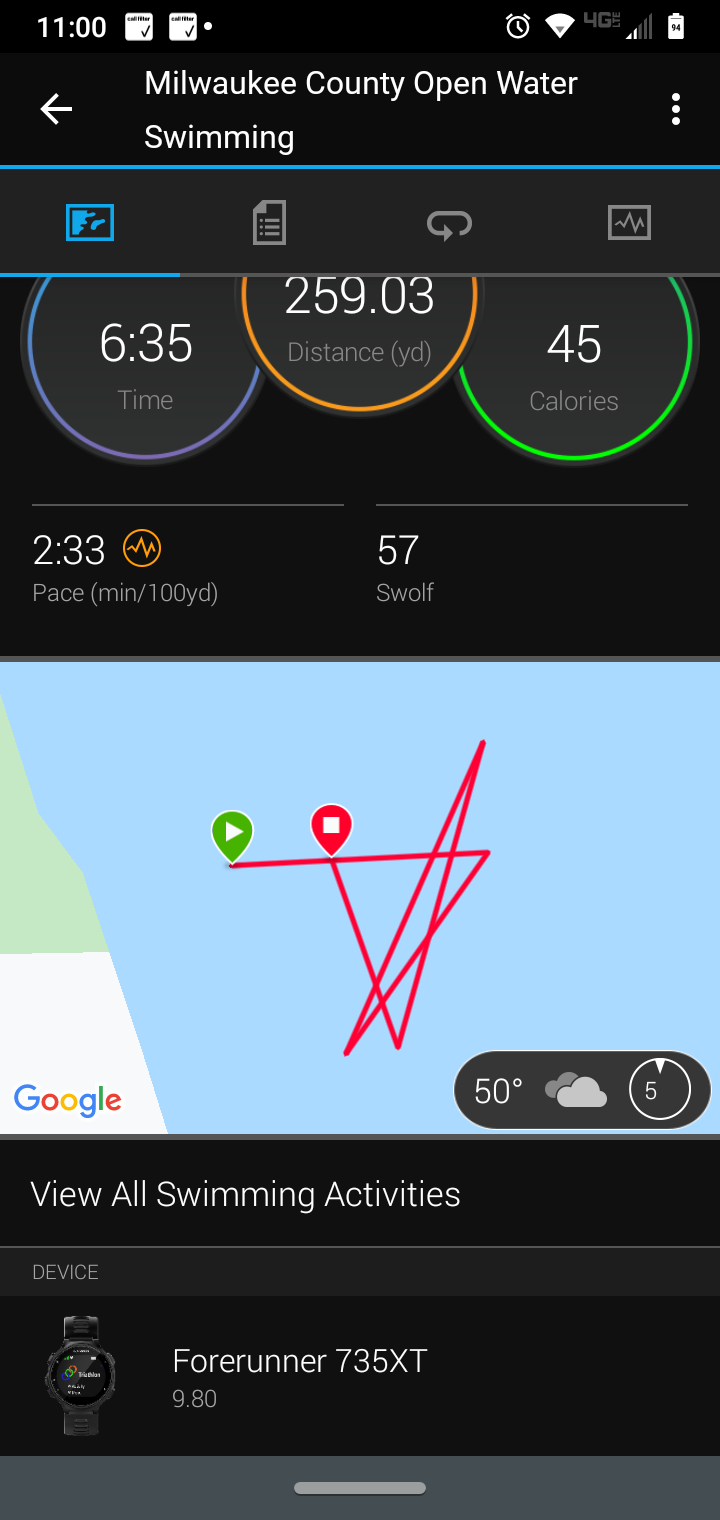The width and height of the screenshot is (720, 1520).
Task: Tap the red stop marker on map
Action: click(332, 828)
